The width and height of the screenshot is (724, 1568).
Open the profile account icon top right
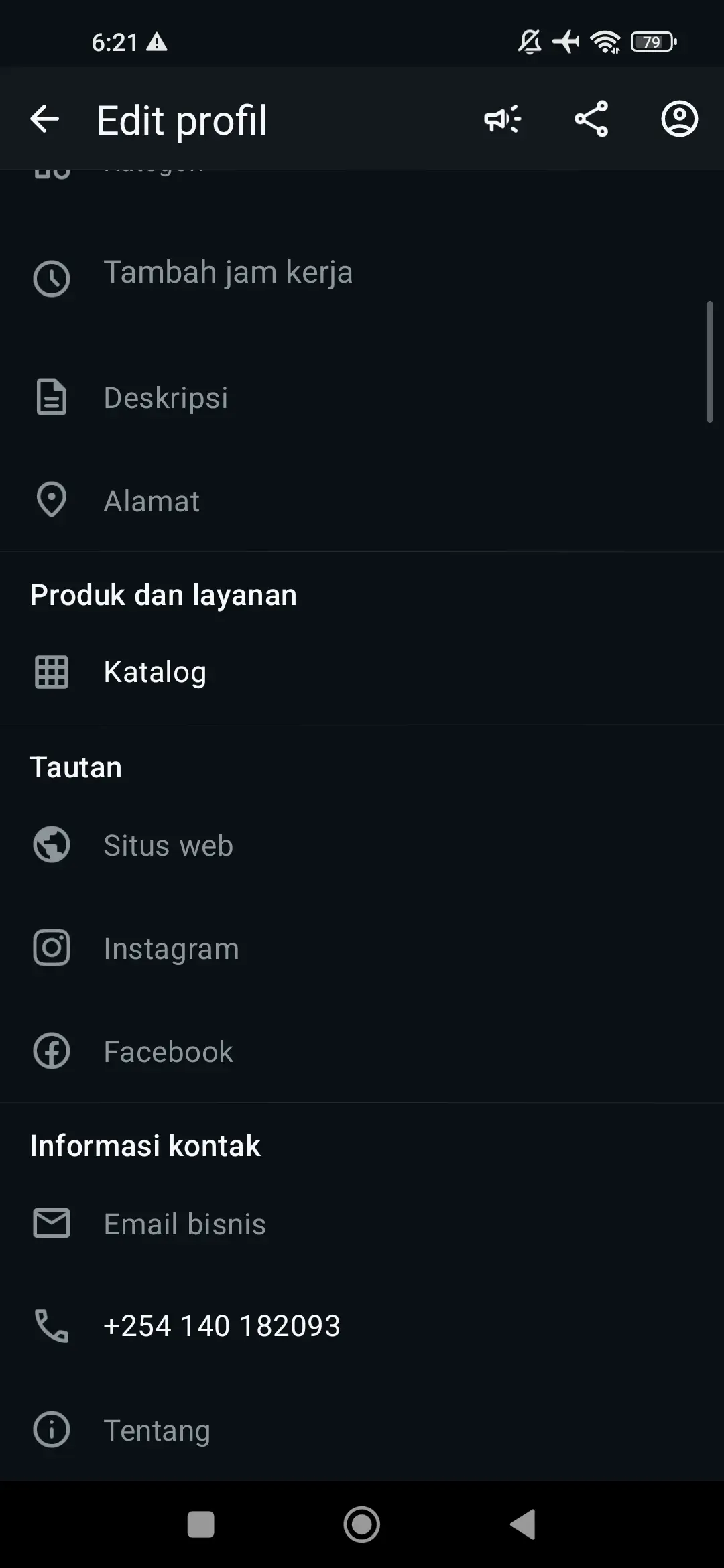pos(679,119)
